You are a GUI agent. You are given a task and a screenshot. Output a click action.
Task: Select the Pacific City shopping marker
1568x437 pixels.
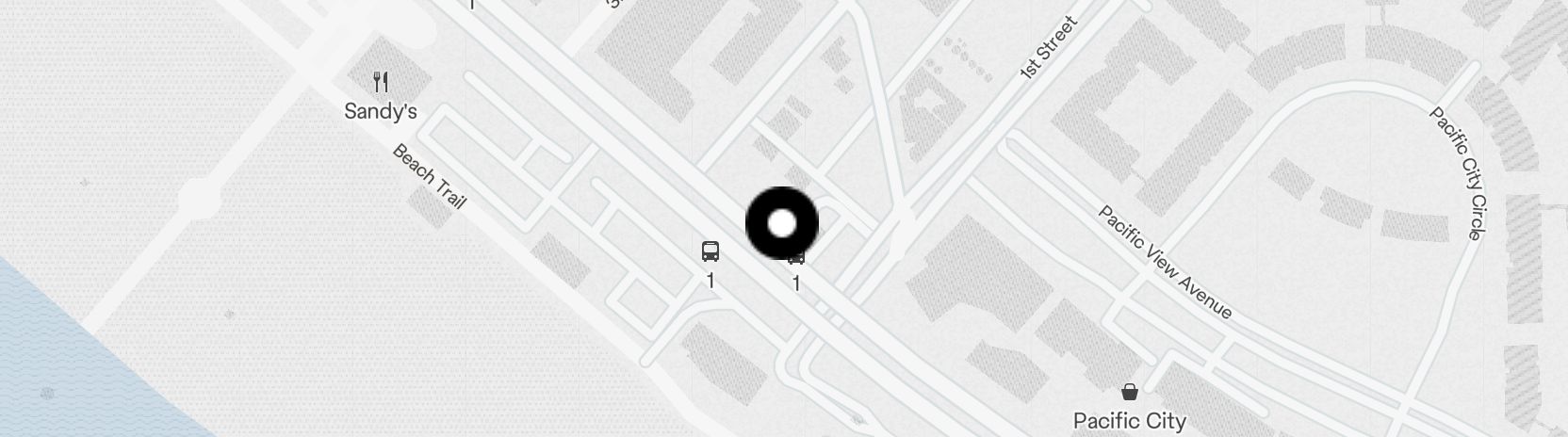1129,392
